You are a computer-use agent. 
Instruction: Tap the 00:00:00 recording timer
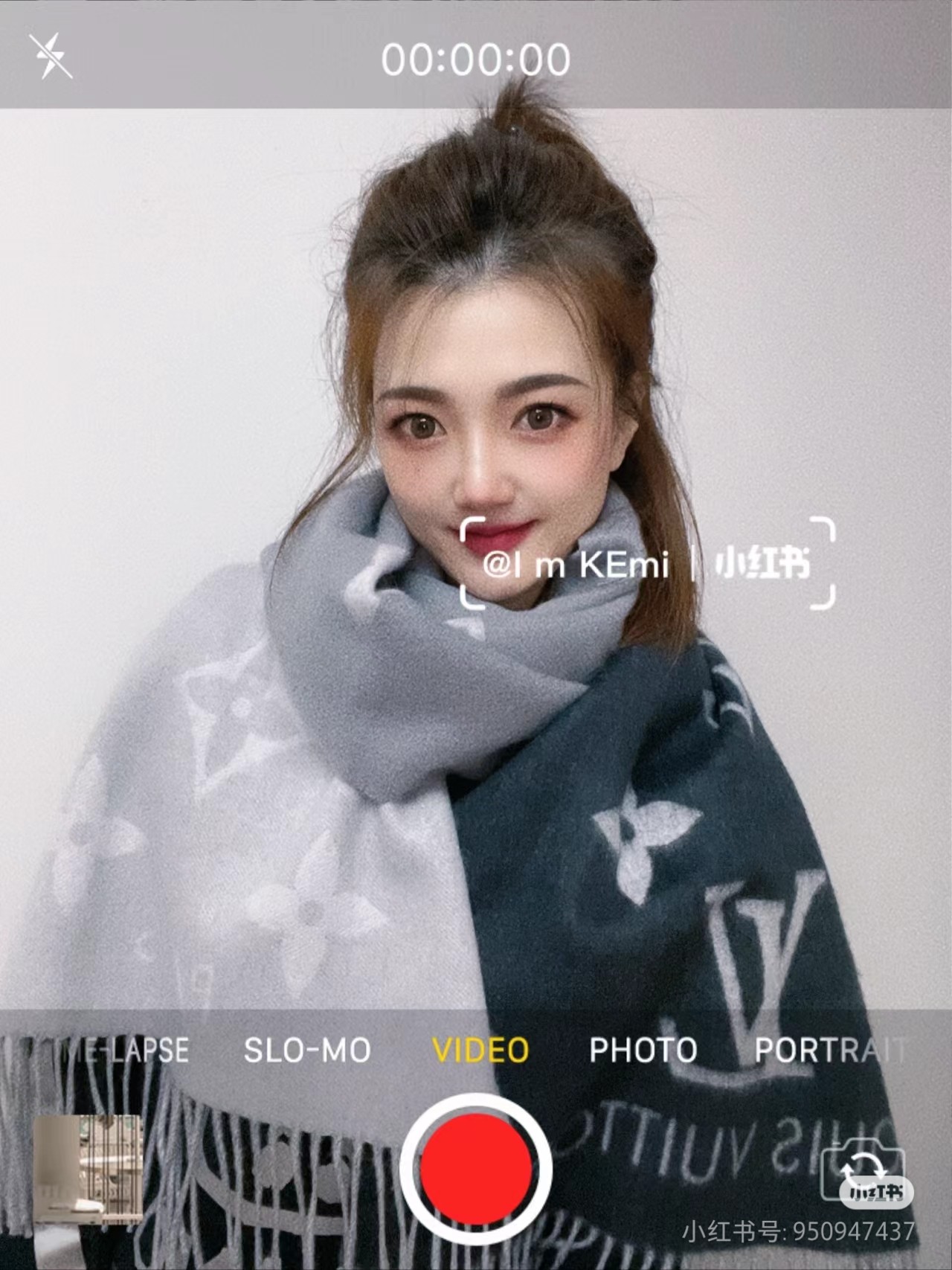(476, 58)
